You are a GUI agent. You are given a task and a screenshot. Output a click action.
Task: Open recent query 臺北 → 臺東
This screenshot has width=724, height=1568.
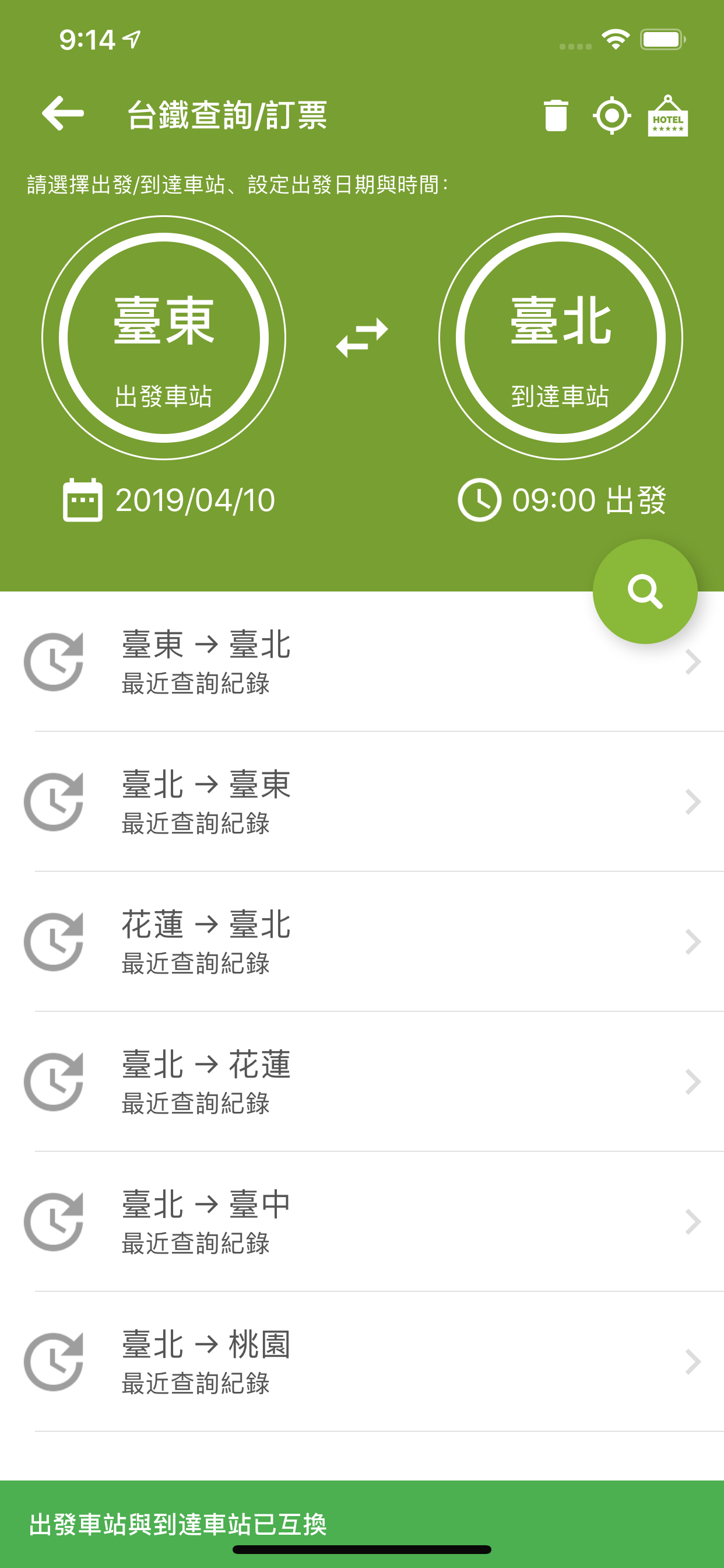click(x=362, y=801)
